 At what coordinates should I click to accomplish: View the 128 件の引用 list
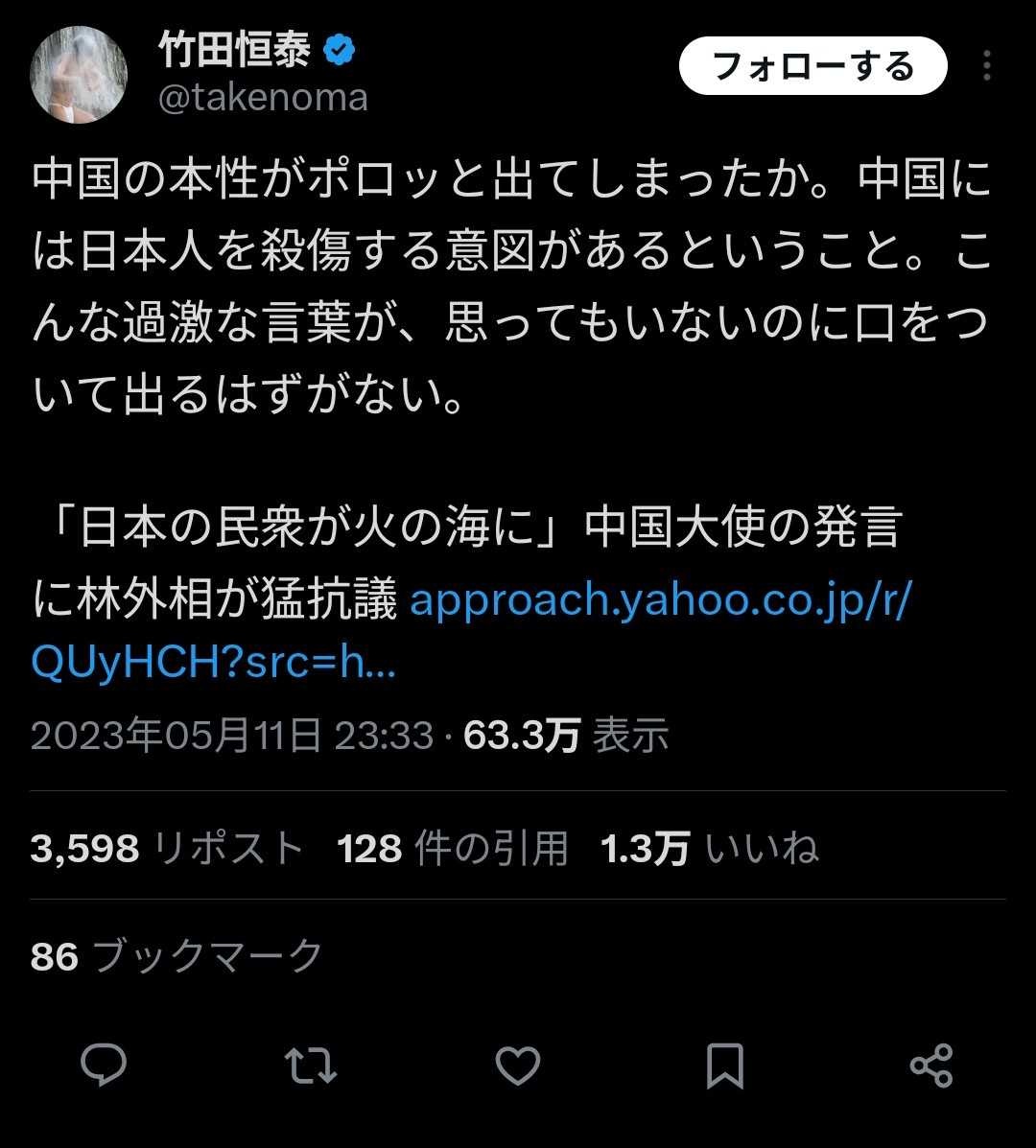[453, 848]
